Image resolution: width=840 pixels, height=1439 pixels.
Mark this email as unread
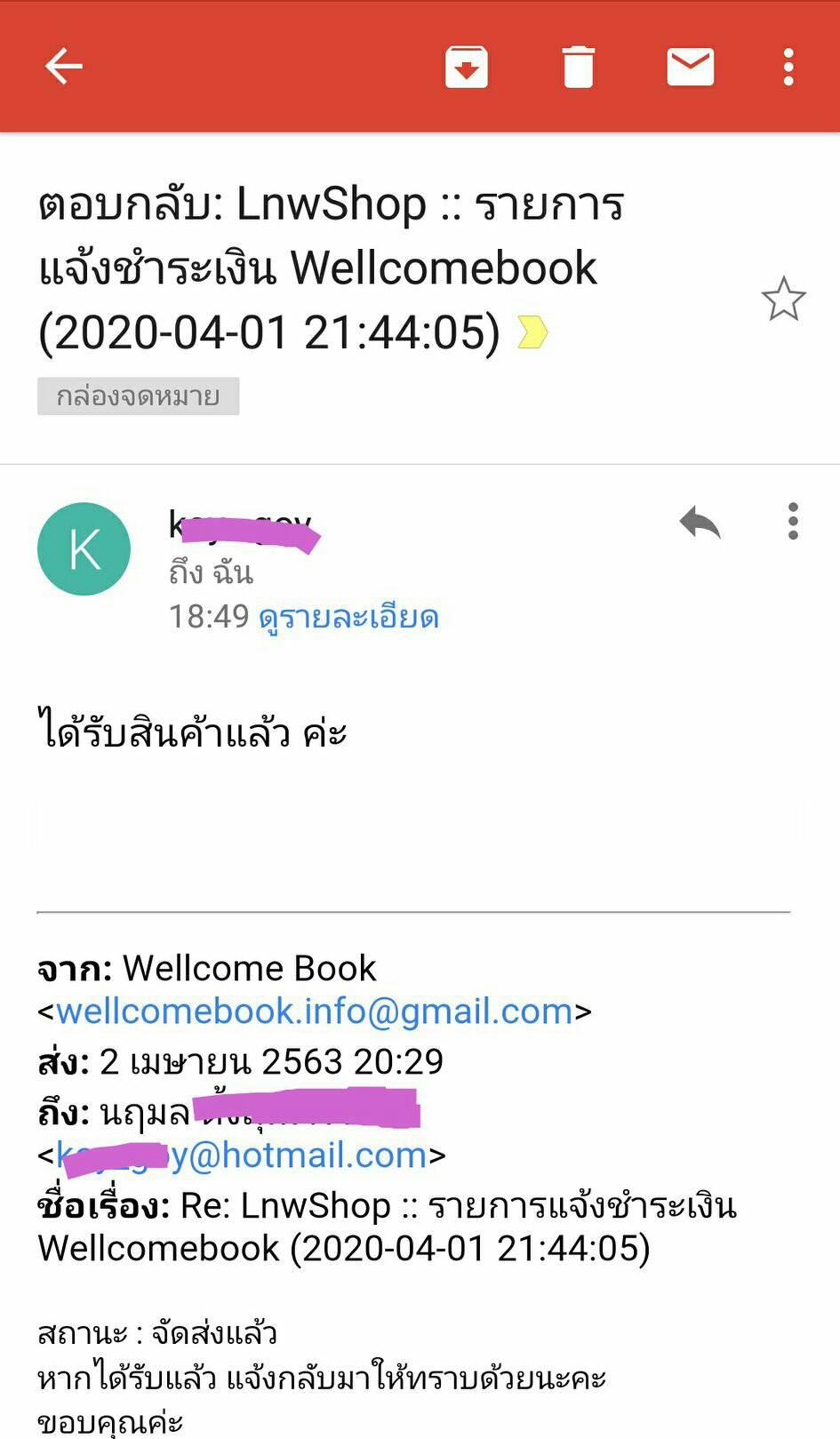tap(690, 67)
